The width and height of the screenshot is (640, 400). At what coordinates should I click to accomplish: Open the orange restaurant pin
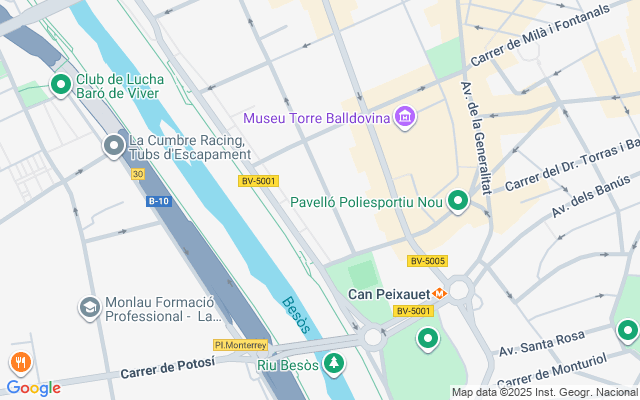[x=20, y=363]
